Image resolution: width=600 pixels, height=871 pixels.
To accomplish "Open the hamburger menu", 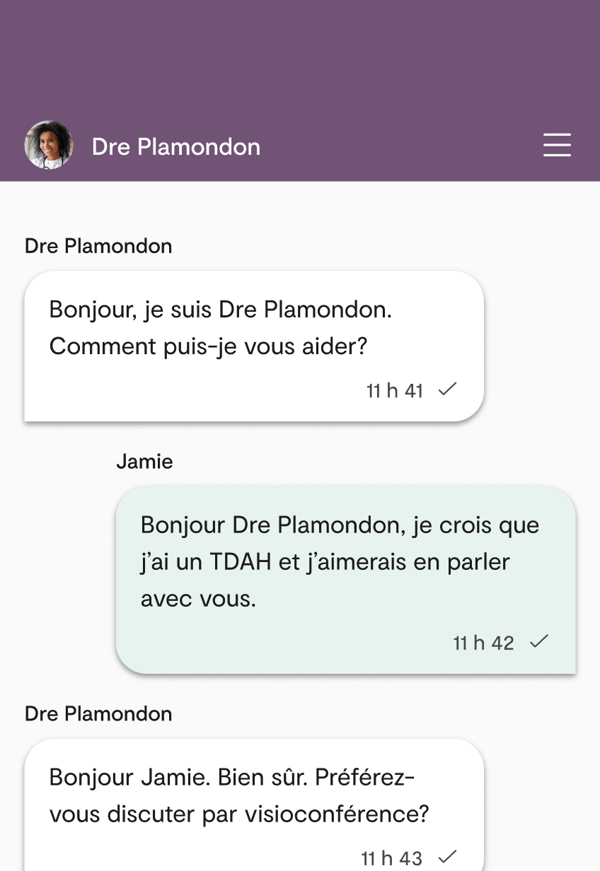I will (x=557, y=146).
